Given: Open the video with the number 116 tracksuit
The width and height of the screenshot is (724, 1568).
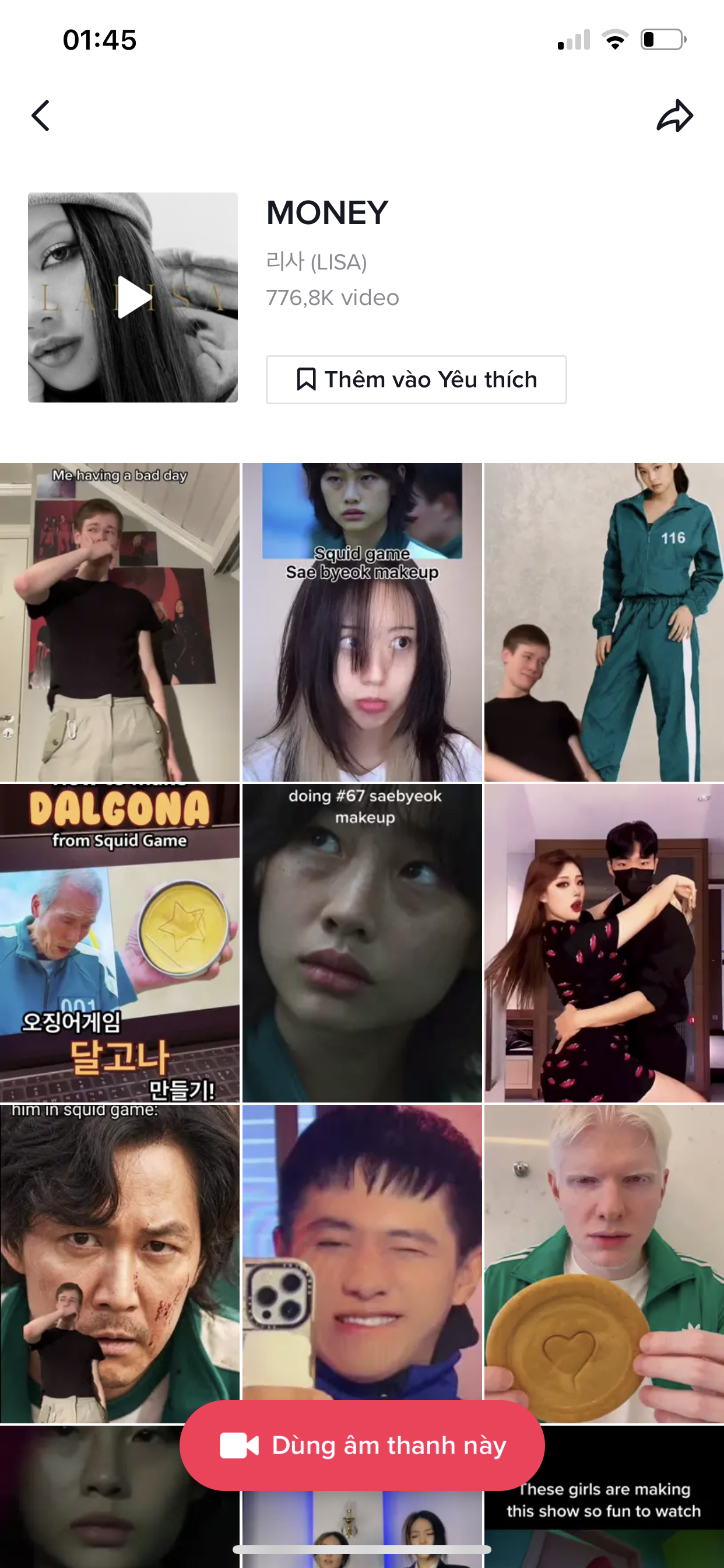Looking at the screenshot, I should tap(603, 621).
